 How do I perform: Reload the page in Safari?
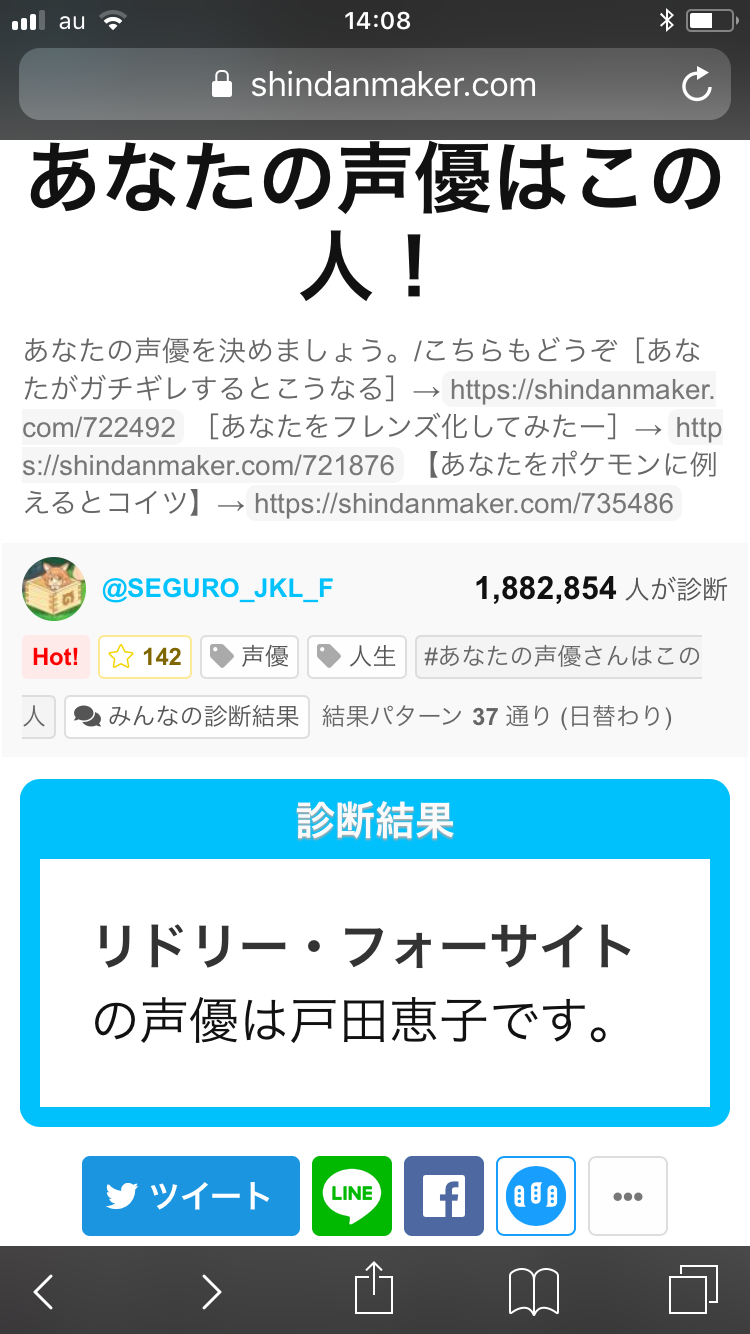click(x=696, y=85)
